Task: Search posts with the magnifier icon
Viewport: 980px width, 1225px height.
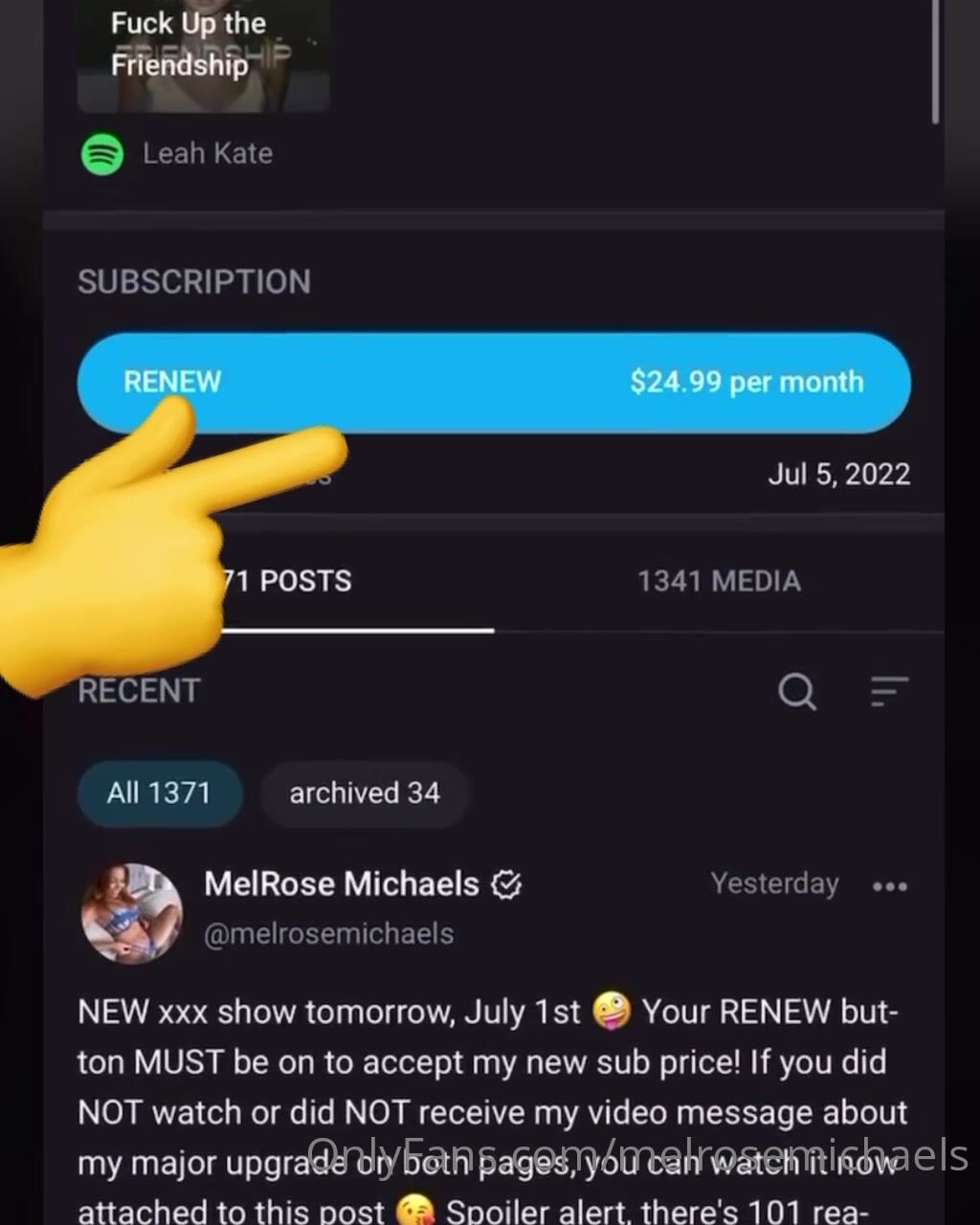Action: pyautogui.click(x=796, y=690)
